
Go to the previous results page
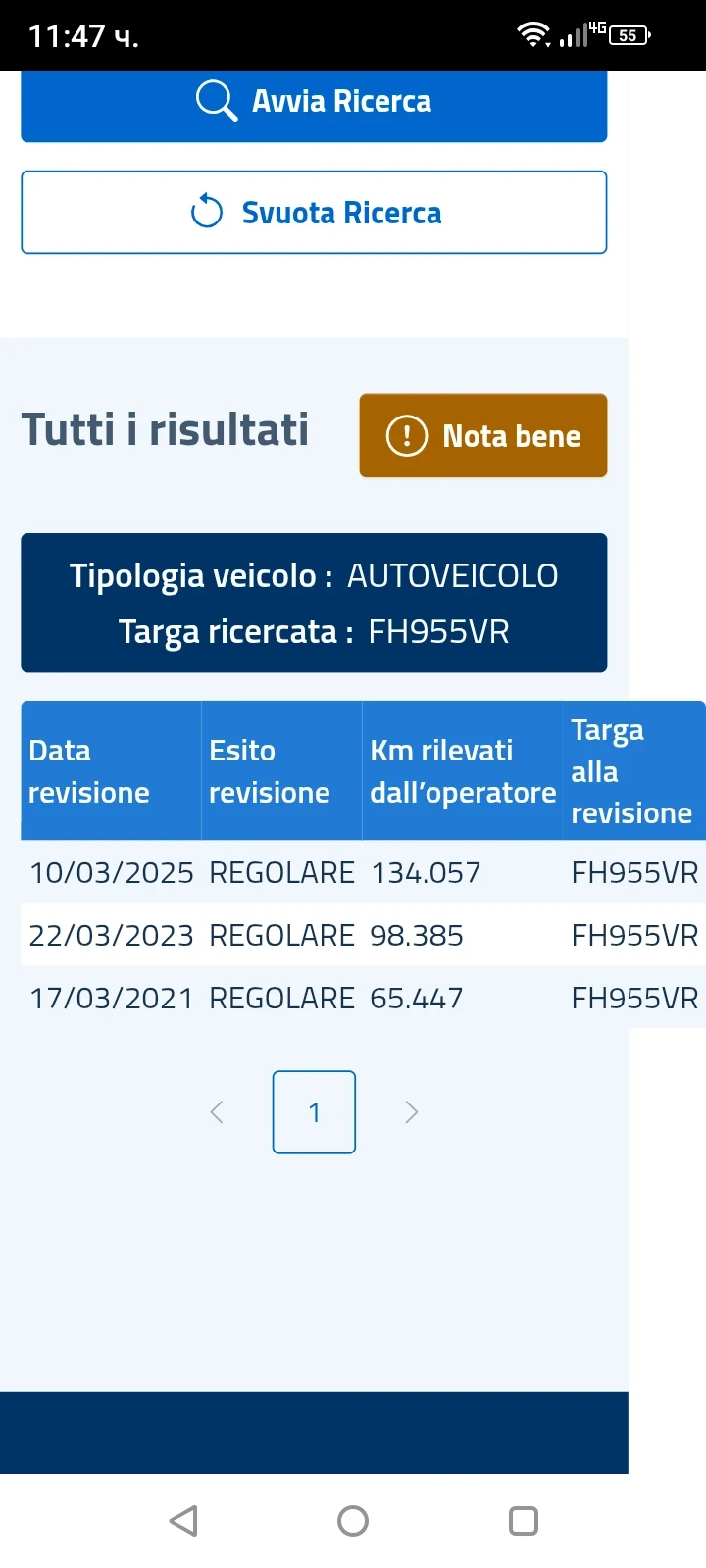point(217,1112)
